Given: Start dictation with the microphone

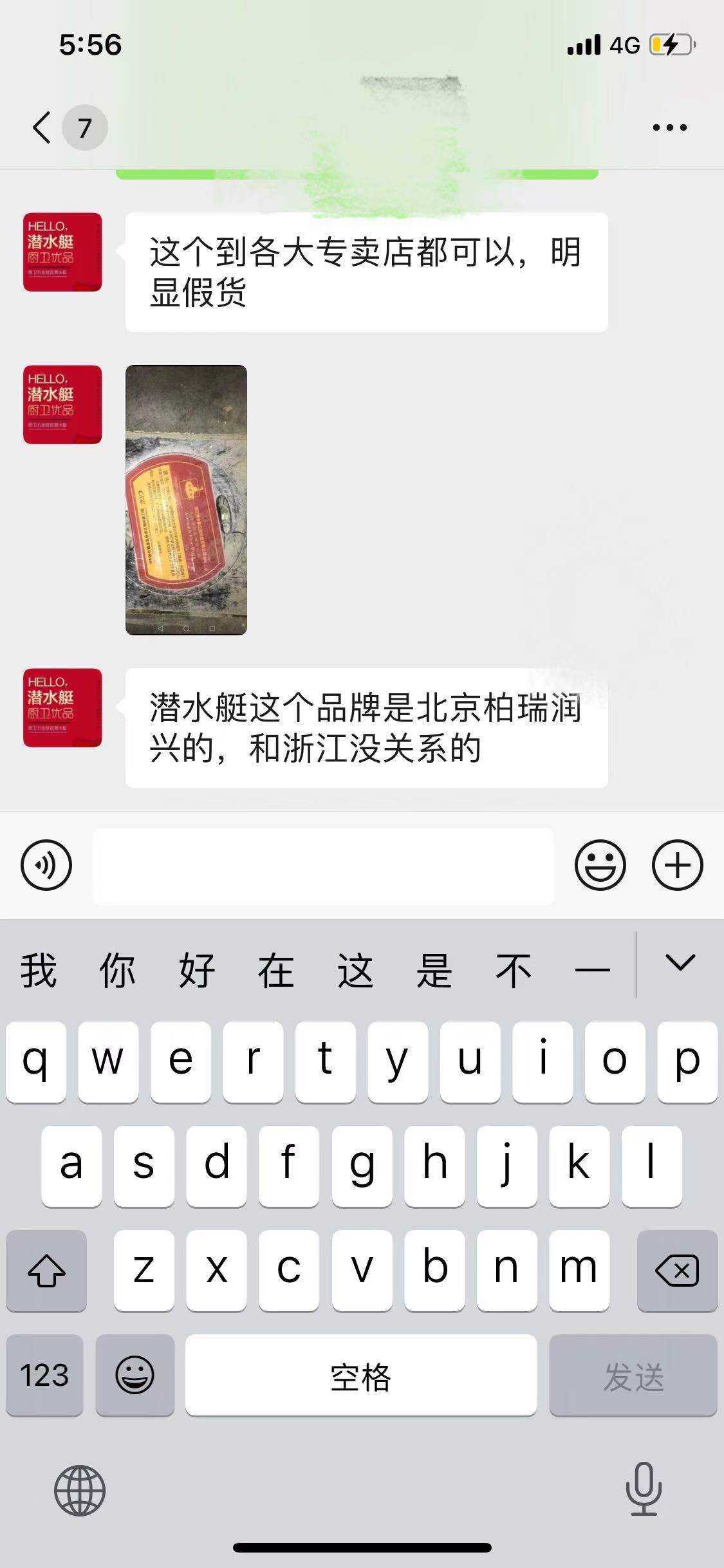Looking at the screenshot, I should (644, 1489).
